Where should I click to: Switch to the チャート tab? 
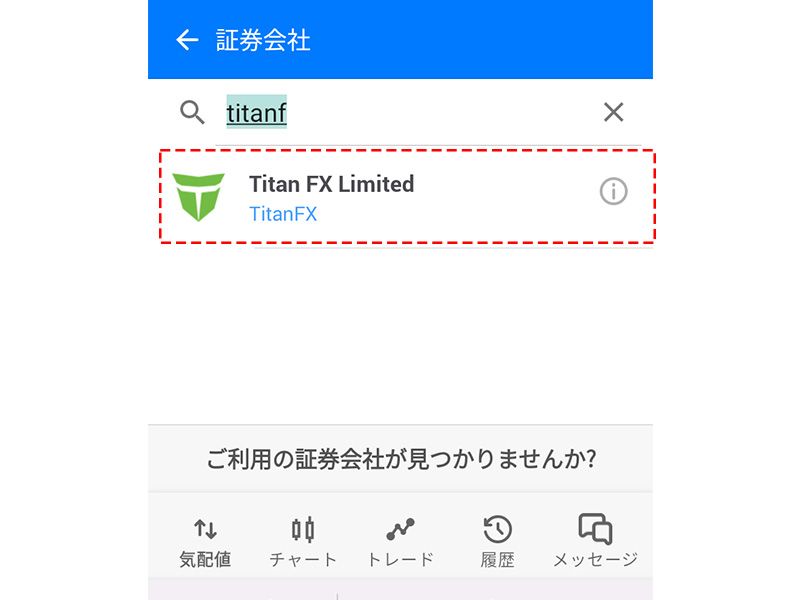(303, 542)
